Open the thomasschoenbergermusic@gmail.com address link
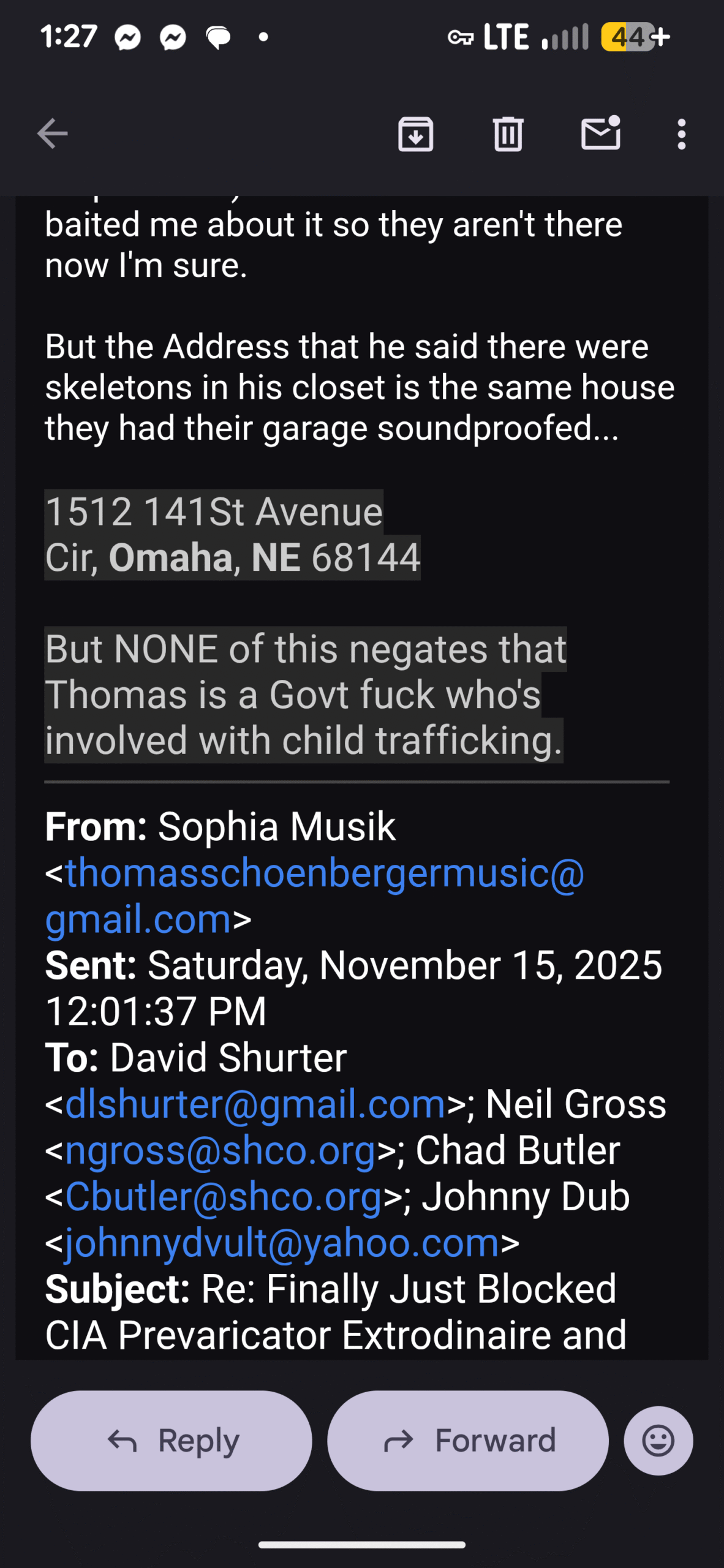Screen dimensions: 724x1568 click(x=325, y=873)
